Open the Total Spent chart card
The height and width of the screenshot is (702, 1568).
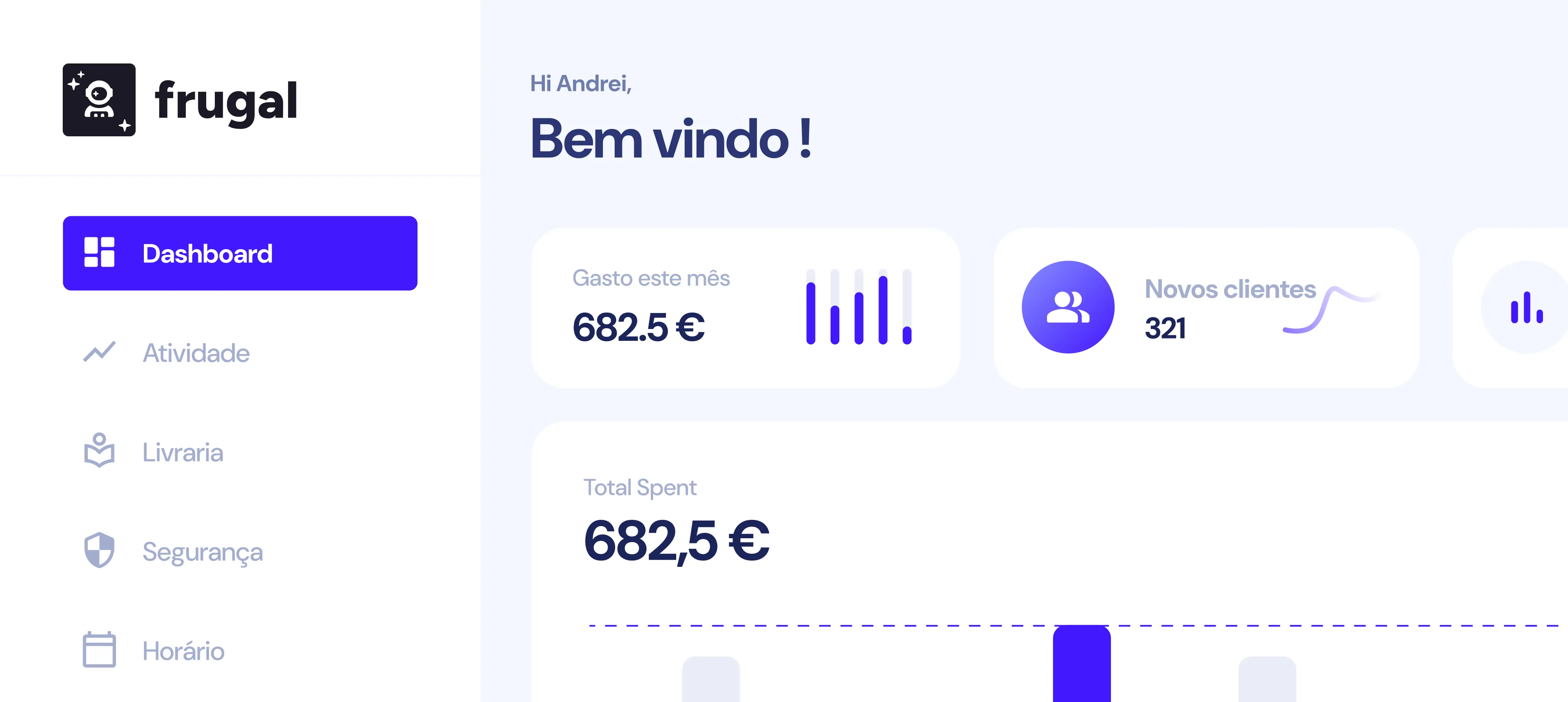click(1035, 548)
